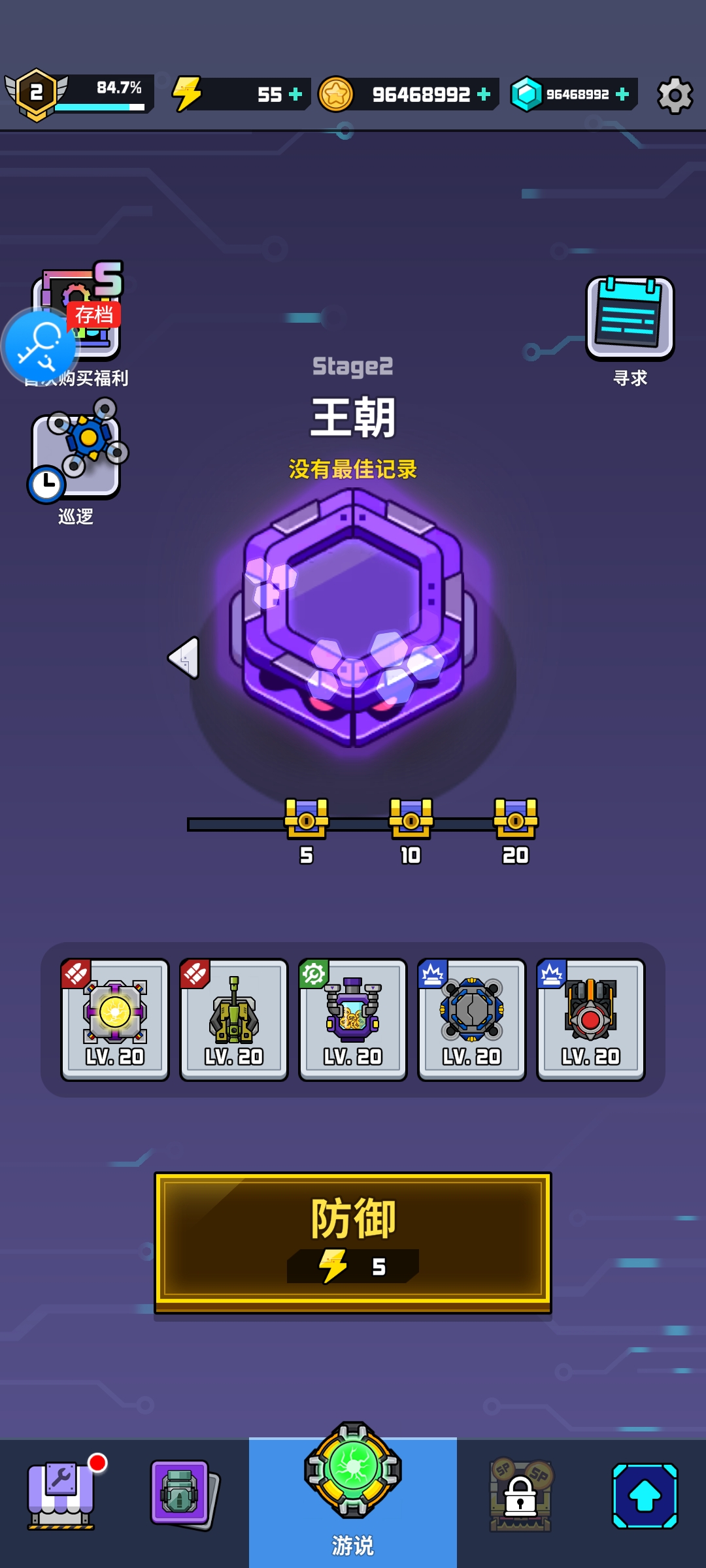Open the settings gear
Viewport: 706px width, 1568px height.
click(675, 95)
